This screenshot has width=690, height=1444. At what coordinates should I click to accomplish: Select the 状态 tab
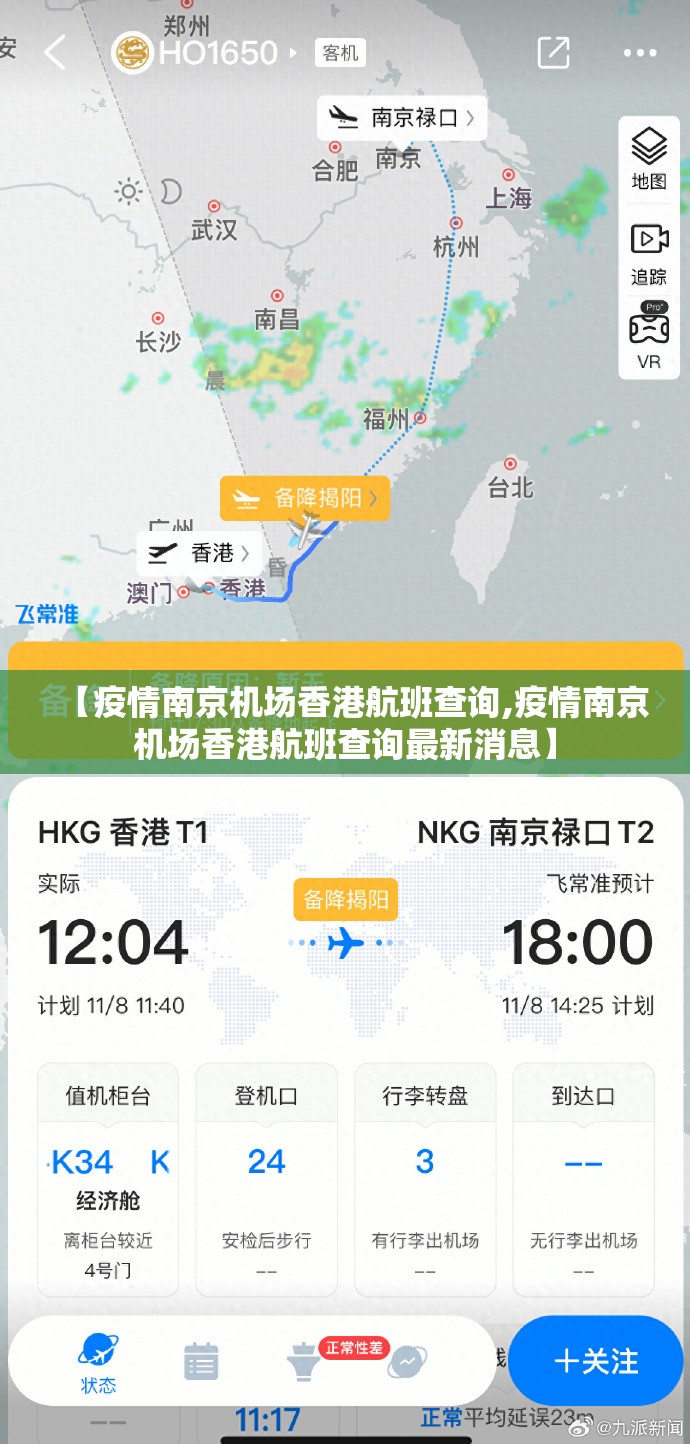click(x=99, y=1362)
